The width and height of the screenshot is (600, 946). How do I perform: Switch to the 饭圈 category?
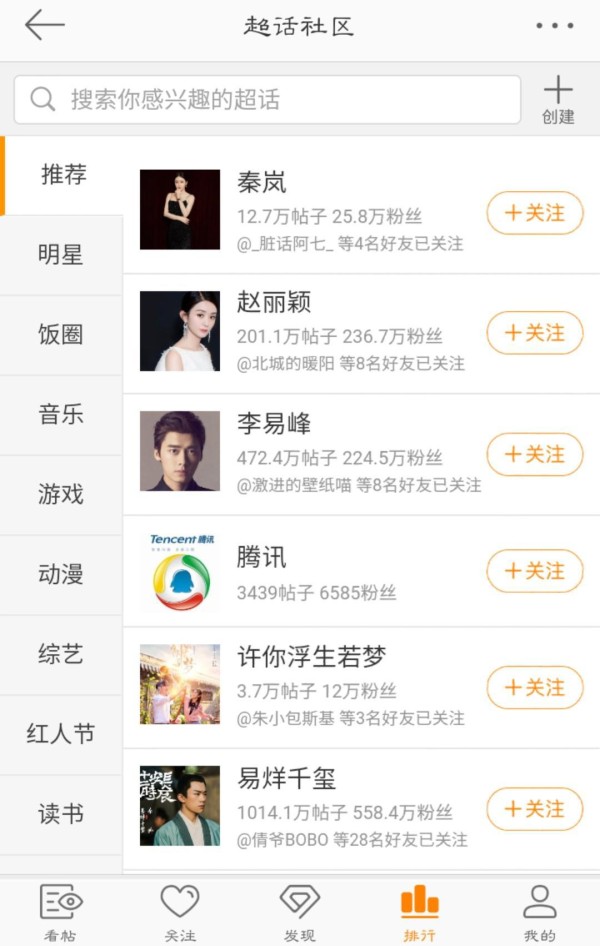click(x=61, y=335)
